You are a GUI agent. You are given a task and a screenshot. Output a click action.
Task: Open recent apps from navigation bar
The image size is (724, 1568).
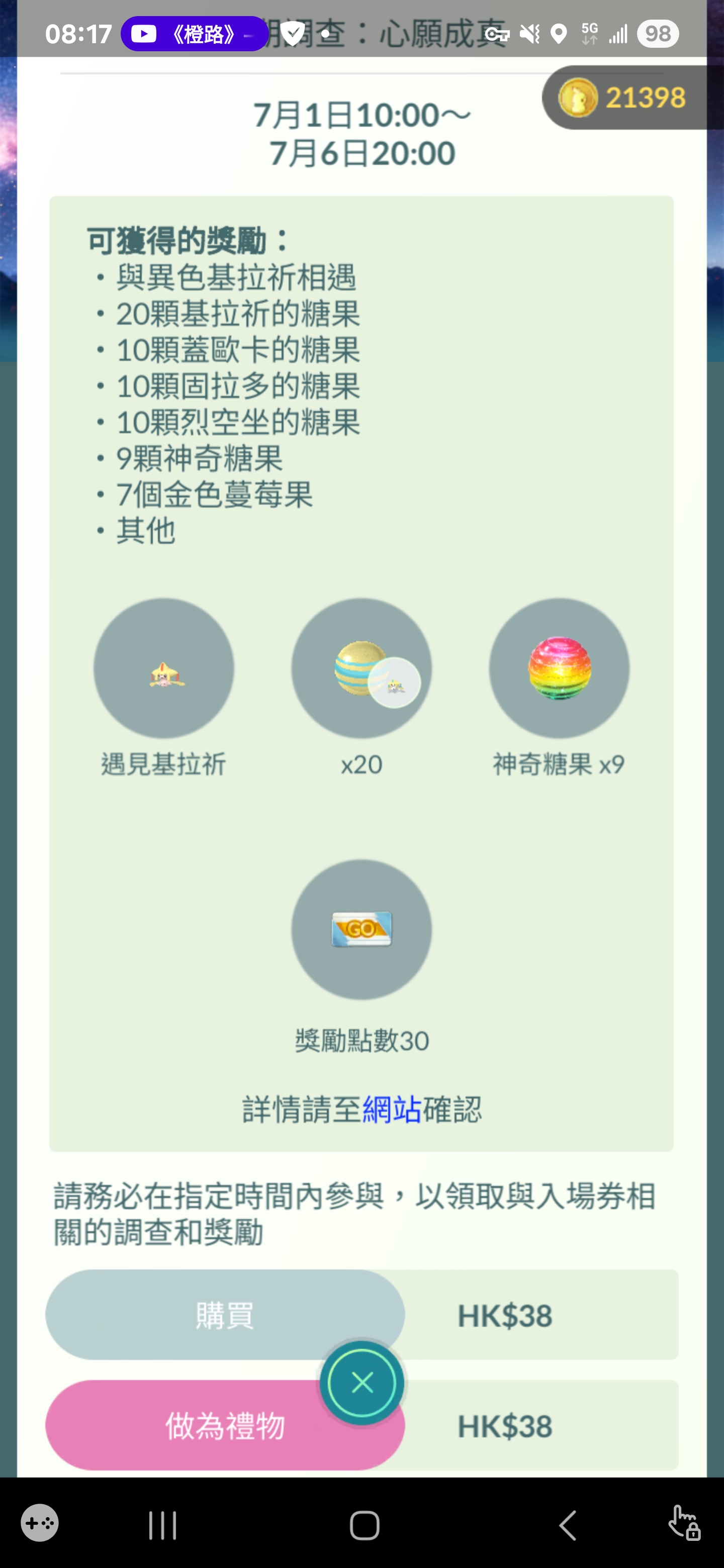pos(162,1525)
